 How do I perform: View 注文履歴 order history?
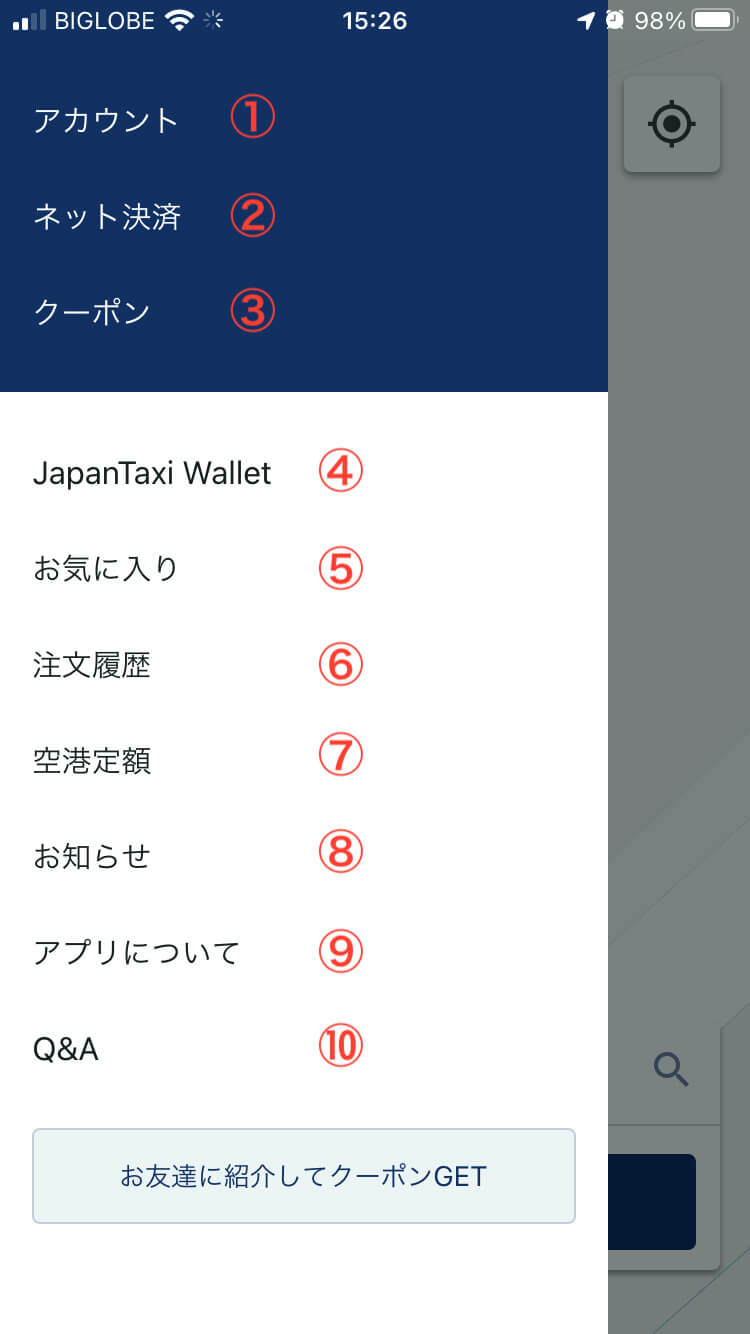(92, 665)
